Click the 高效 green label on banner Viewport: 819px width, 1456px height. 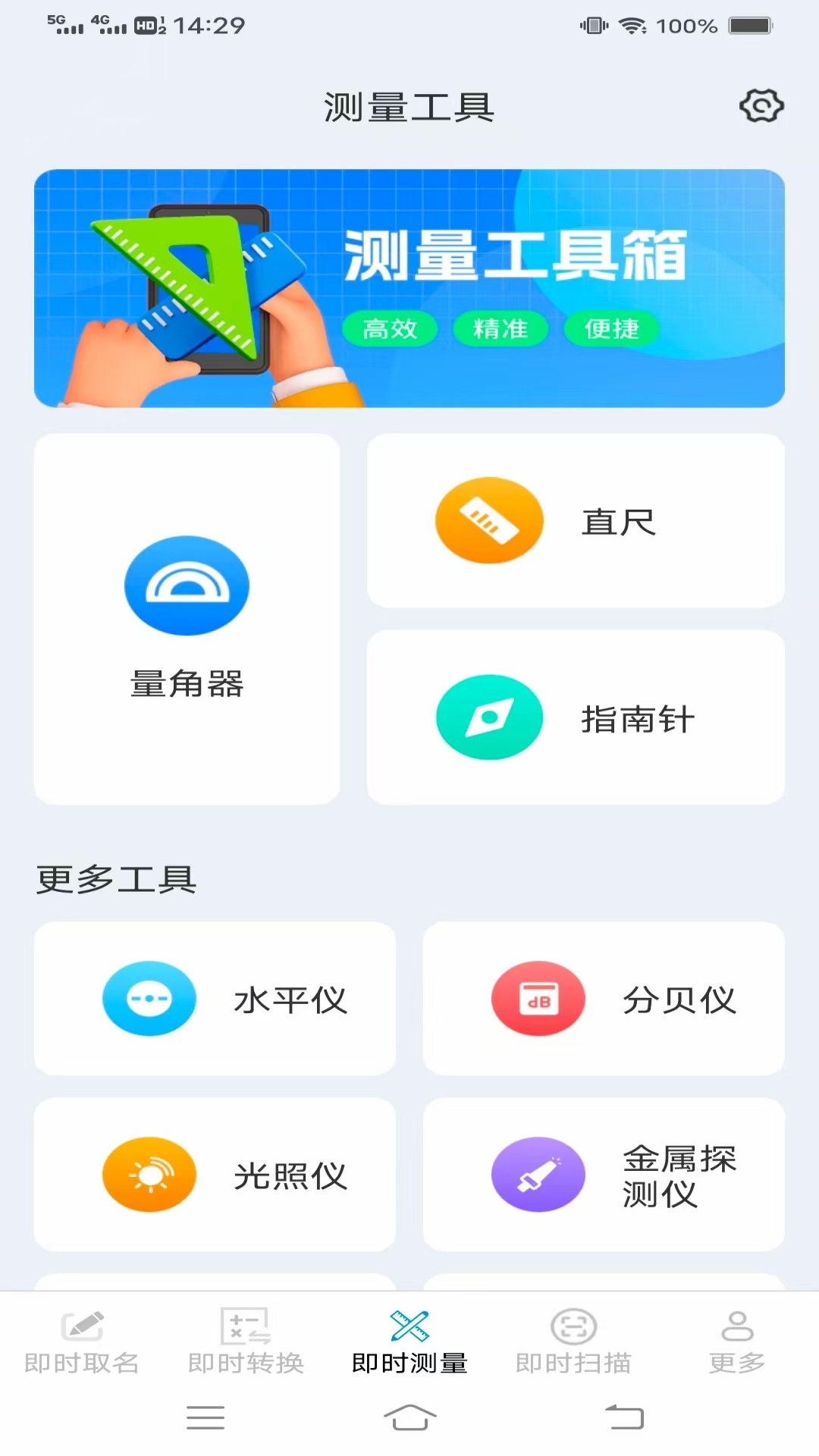click(389, 328)
